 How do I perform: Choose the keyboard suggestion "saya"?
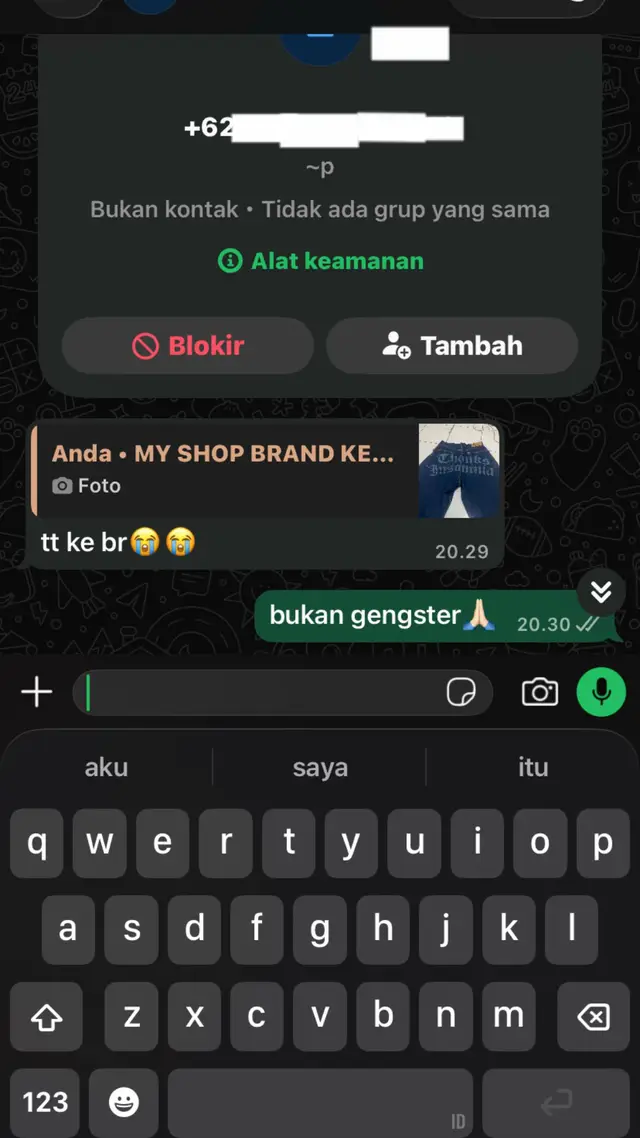[320, 767]
